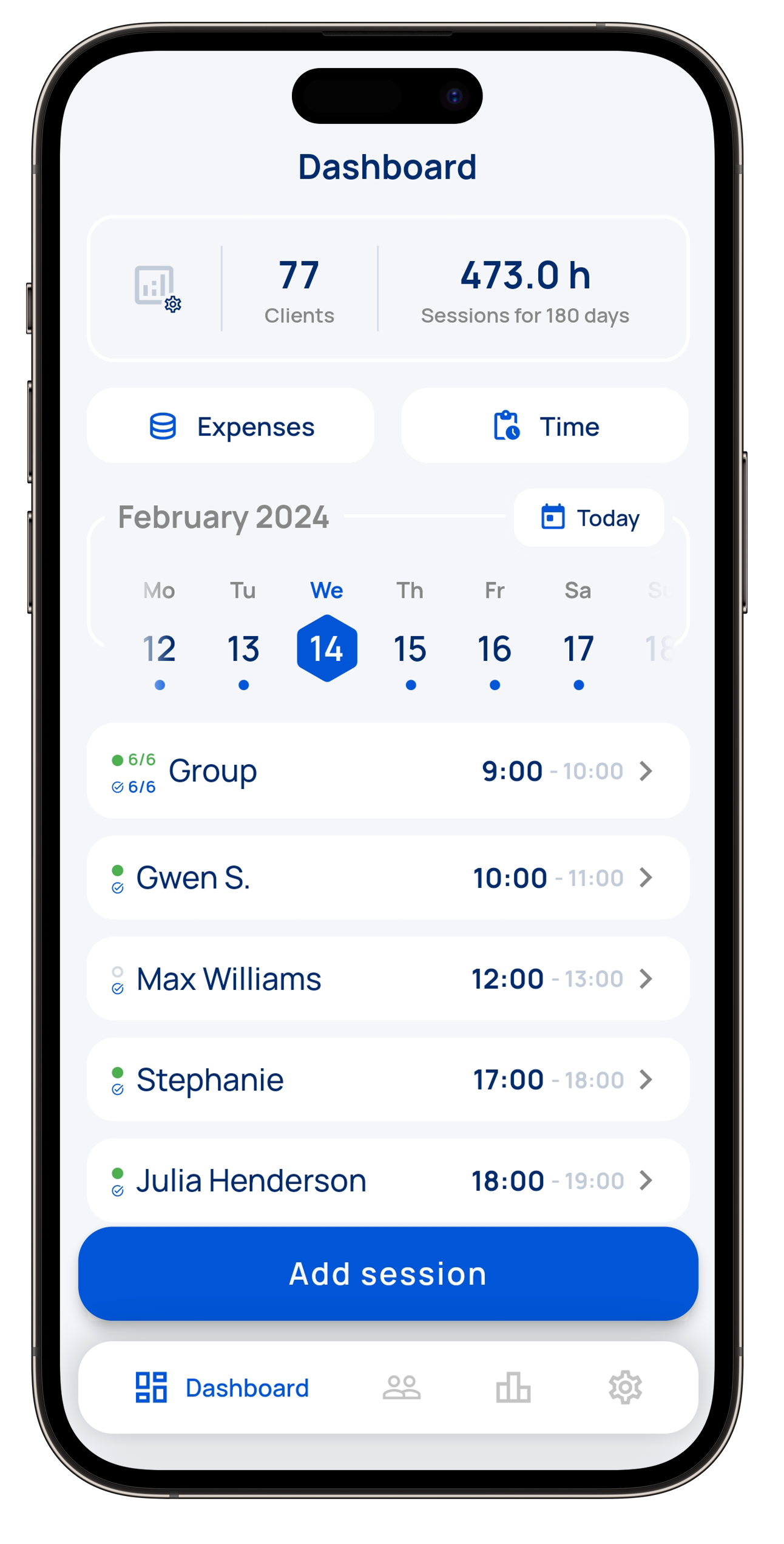Switch to the clients tab
This screenshot has width=784, height=1544.
pyautogui.click(x=401, y=1388)
